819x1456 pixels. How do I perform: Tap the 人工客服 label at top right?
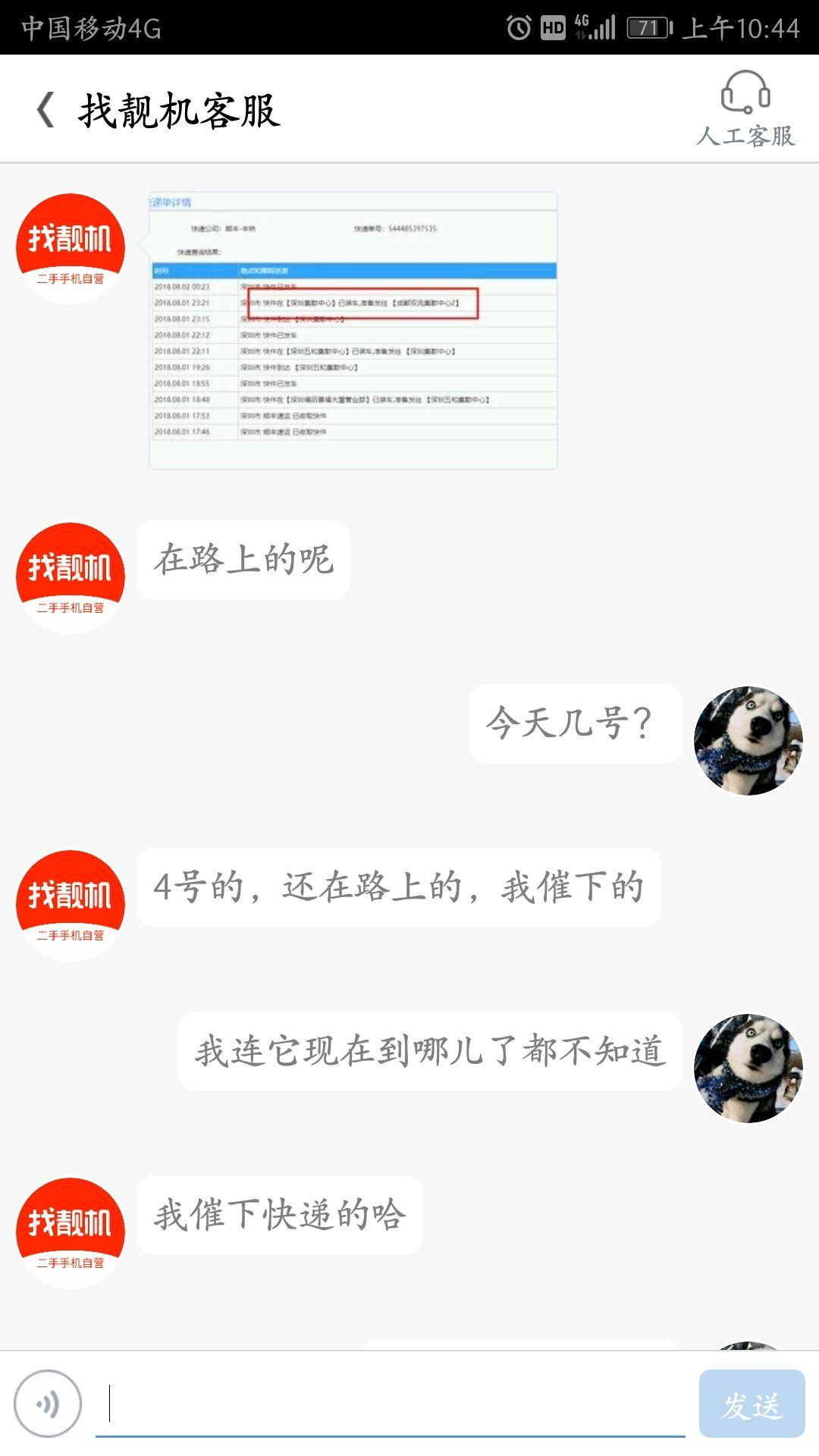coord(746,136)
